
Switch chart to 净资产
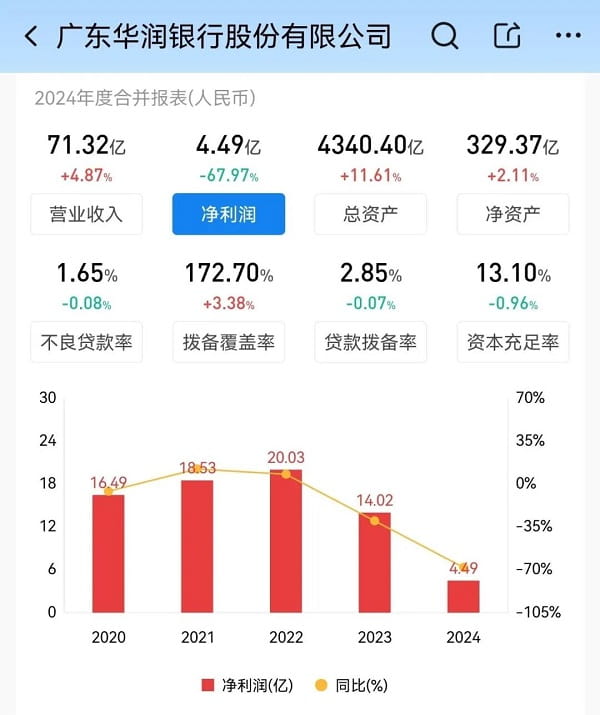(513, 214)
